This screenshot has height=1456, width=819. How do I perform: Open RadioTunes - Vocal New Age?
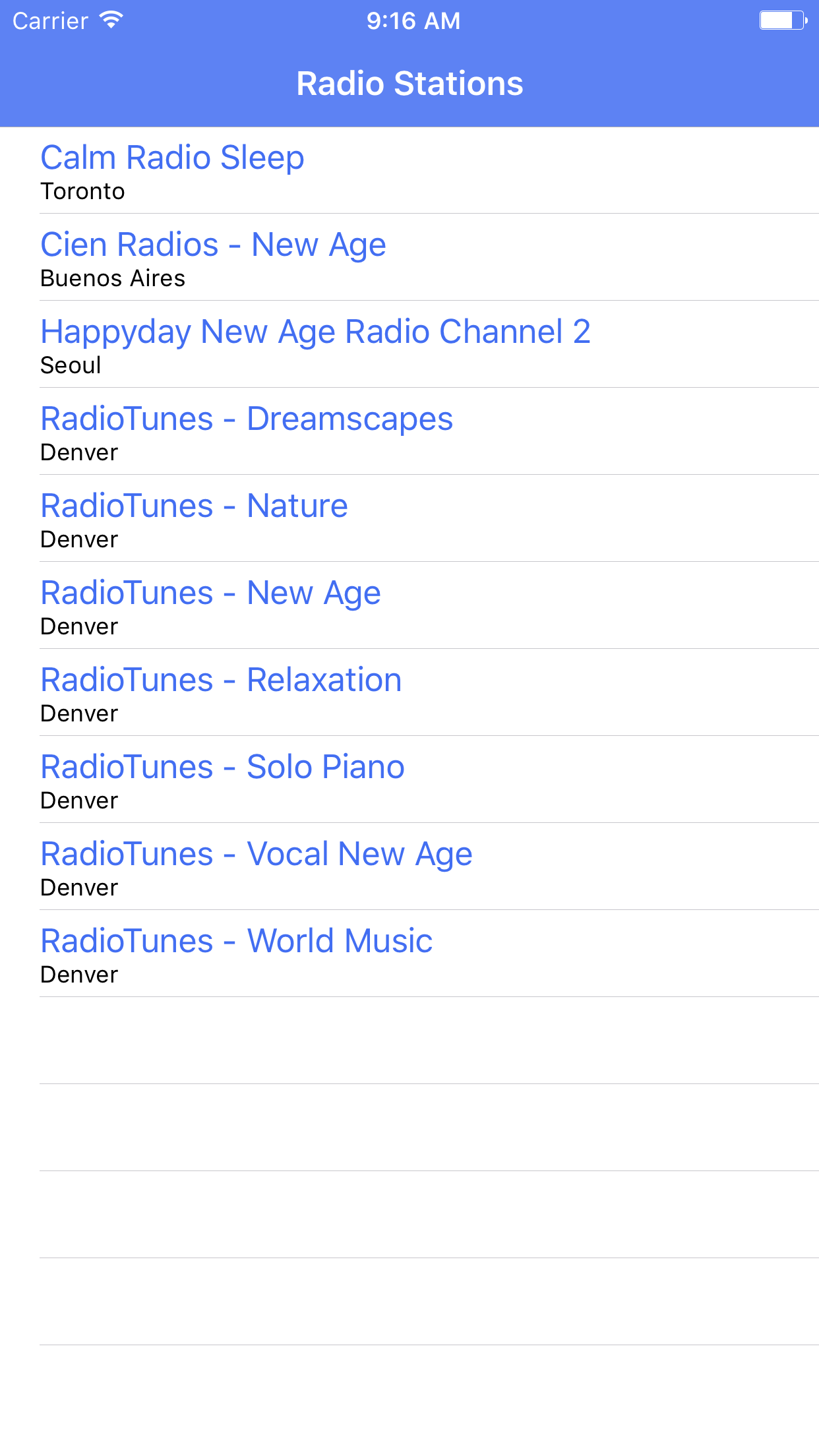(409, 866)
